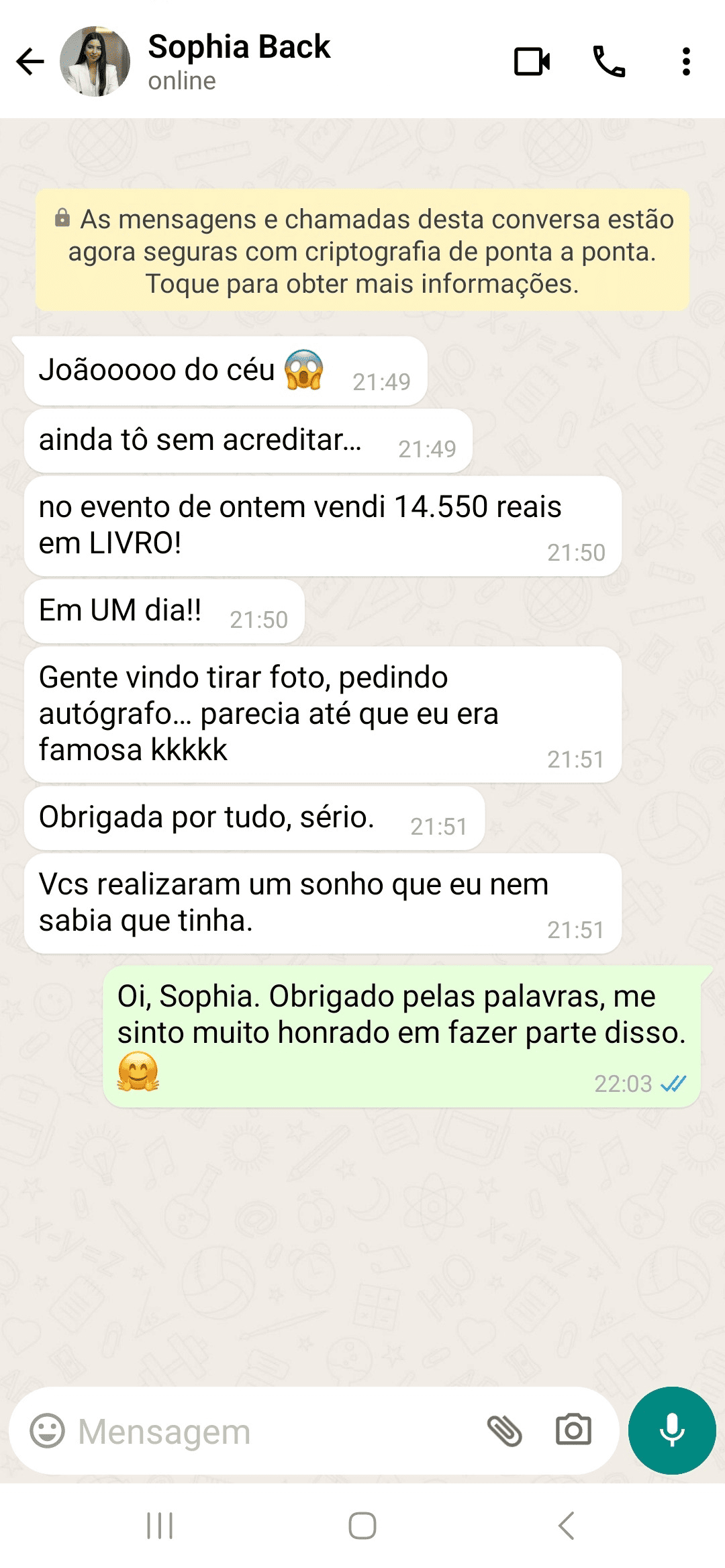
Task: Attach a file with the paperclip
Action: [x=505, y=1430]
